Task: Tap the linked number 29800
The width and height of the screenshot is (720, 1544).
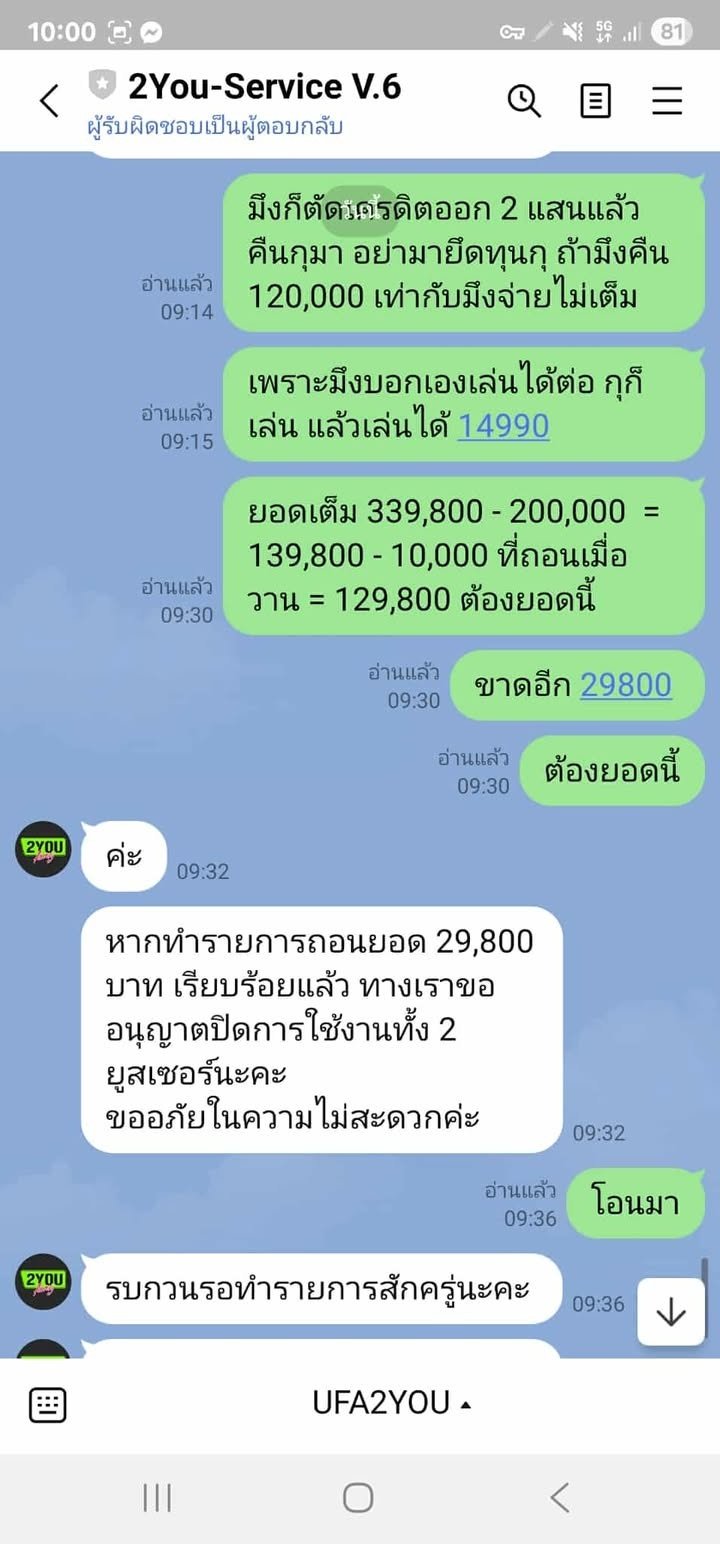Action: (625, 685)
